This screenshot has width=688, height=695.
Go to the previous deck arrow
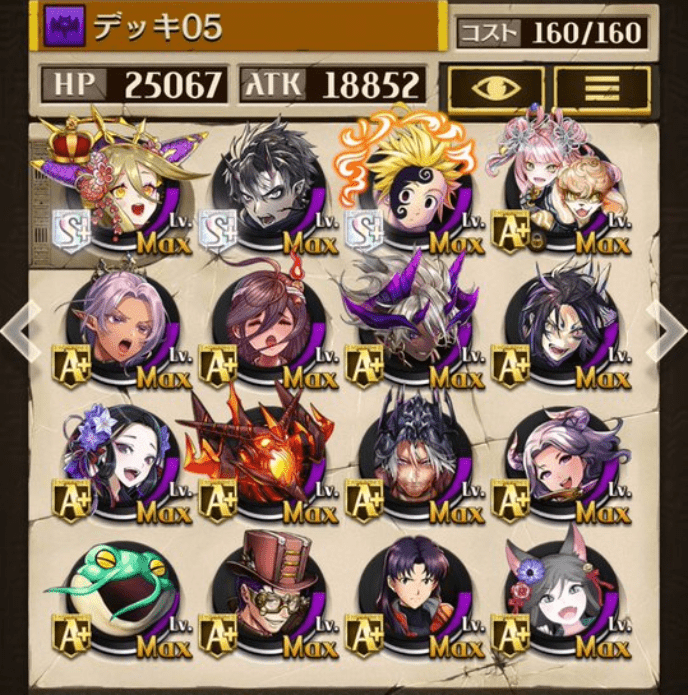pos(20,330)
